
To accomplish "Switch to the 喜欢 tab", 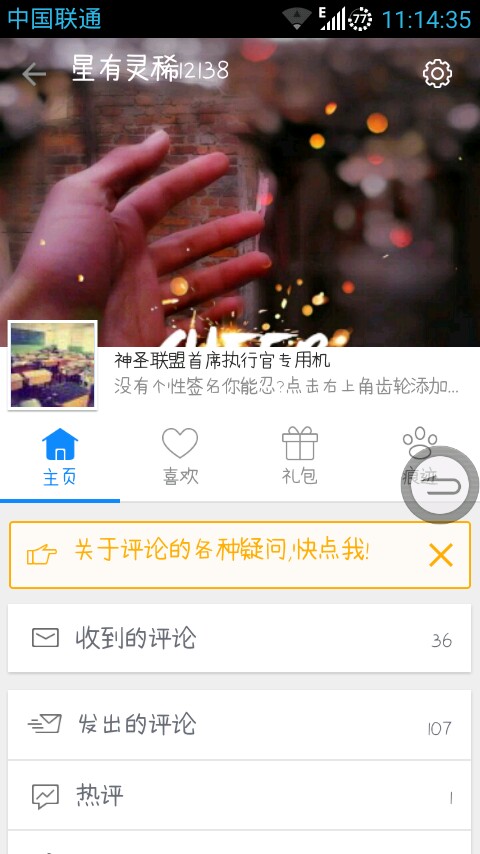I will pyautogui.click(x=180, y=458).
